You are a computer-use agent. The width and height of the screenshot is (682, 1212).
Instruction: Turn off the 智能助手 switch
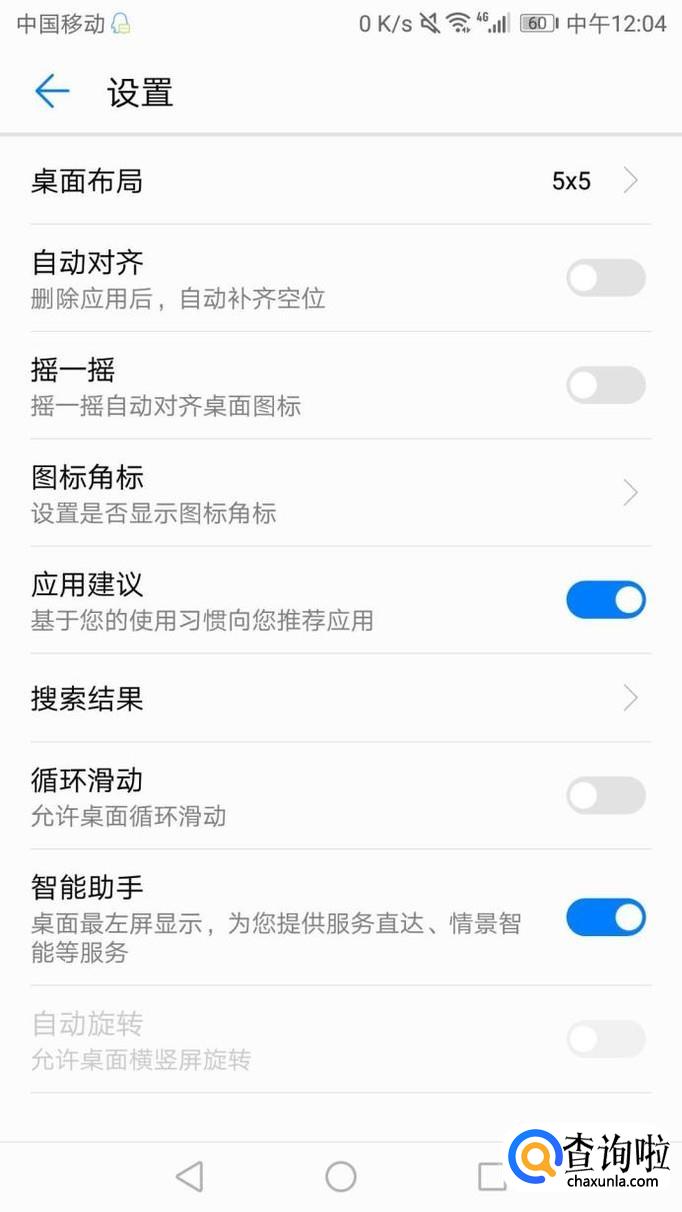click(605, 917)
